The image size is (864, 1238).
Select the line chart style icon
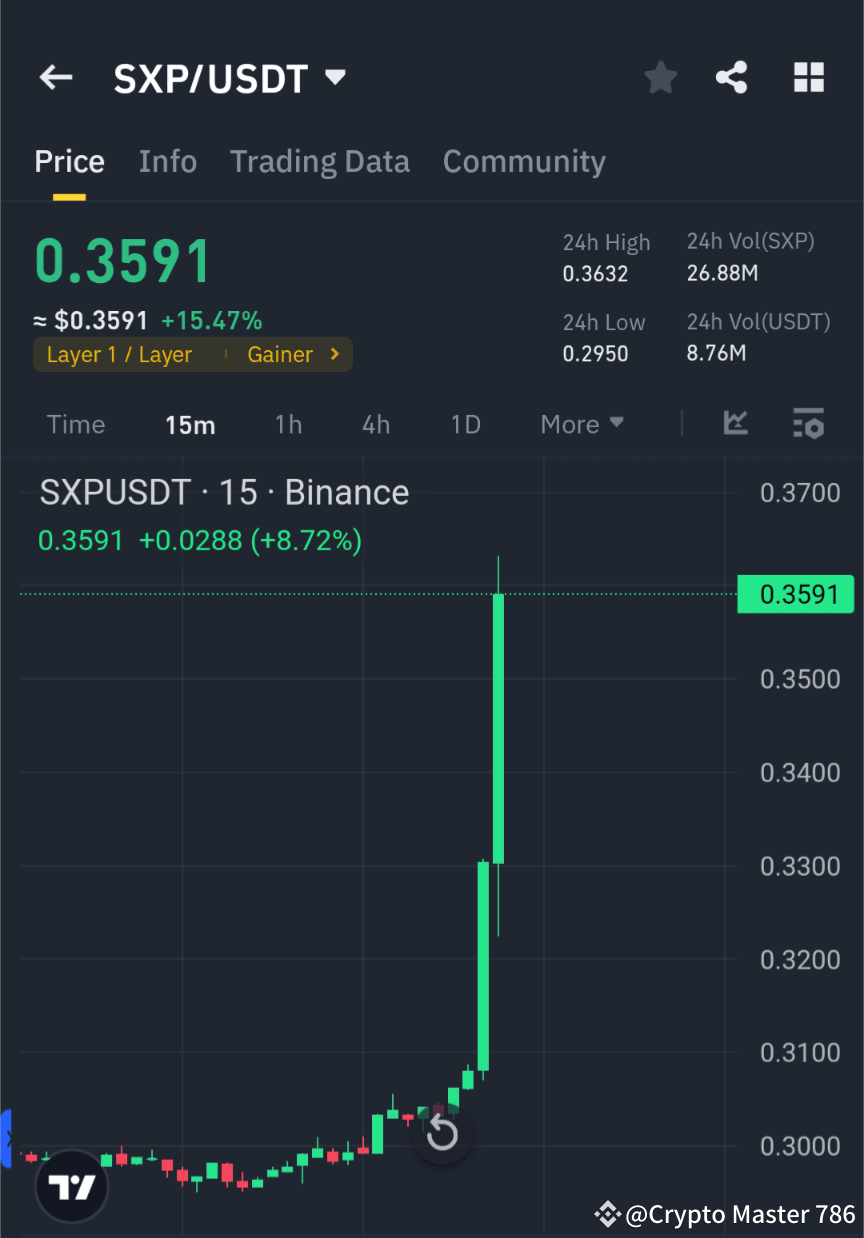pyautogui.click(x=736, y=424)
